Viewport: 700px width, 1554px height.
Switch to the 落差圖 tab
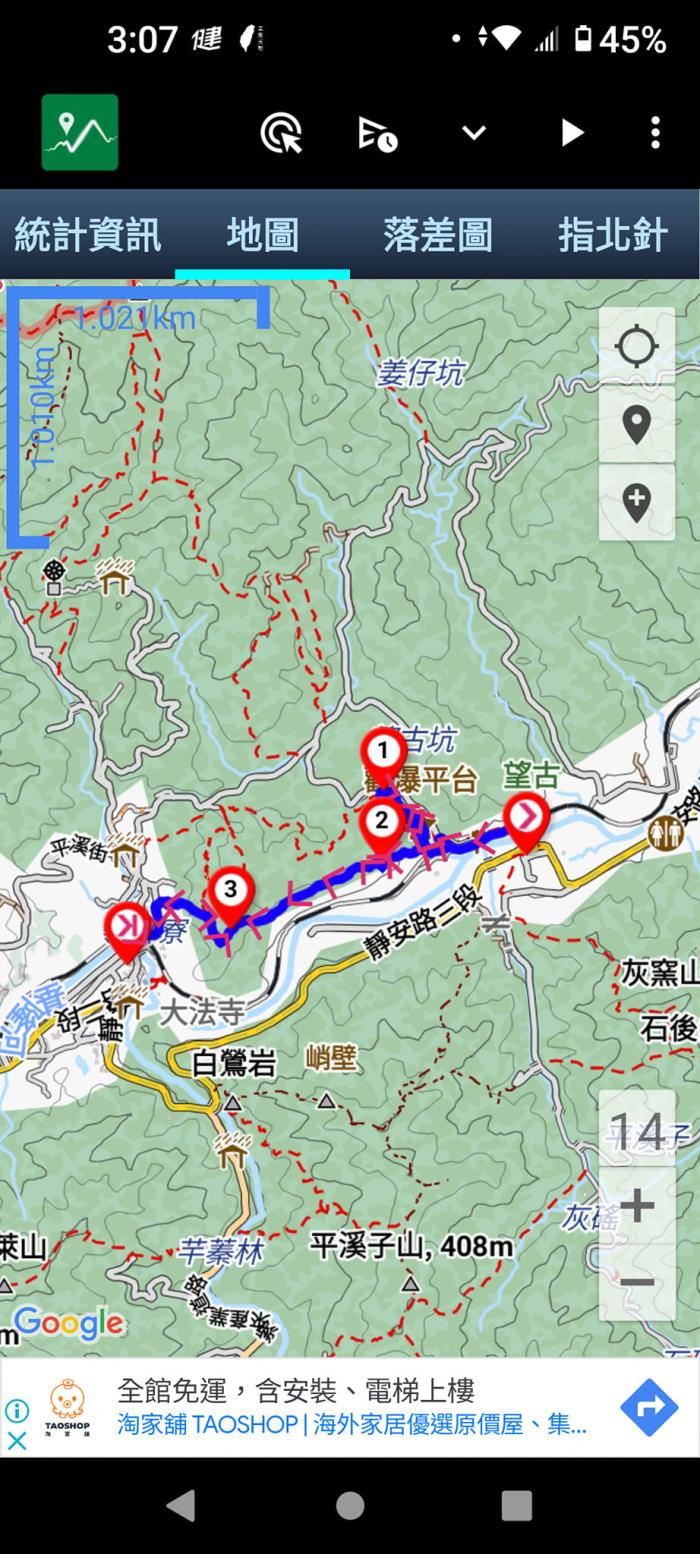coord(437,235)
